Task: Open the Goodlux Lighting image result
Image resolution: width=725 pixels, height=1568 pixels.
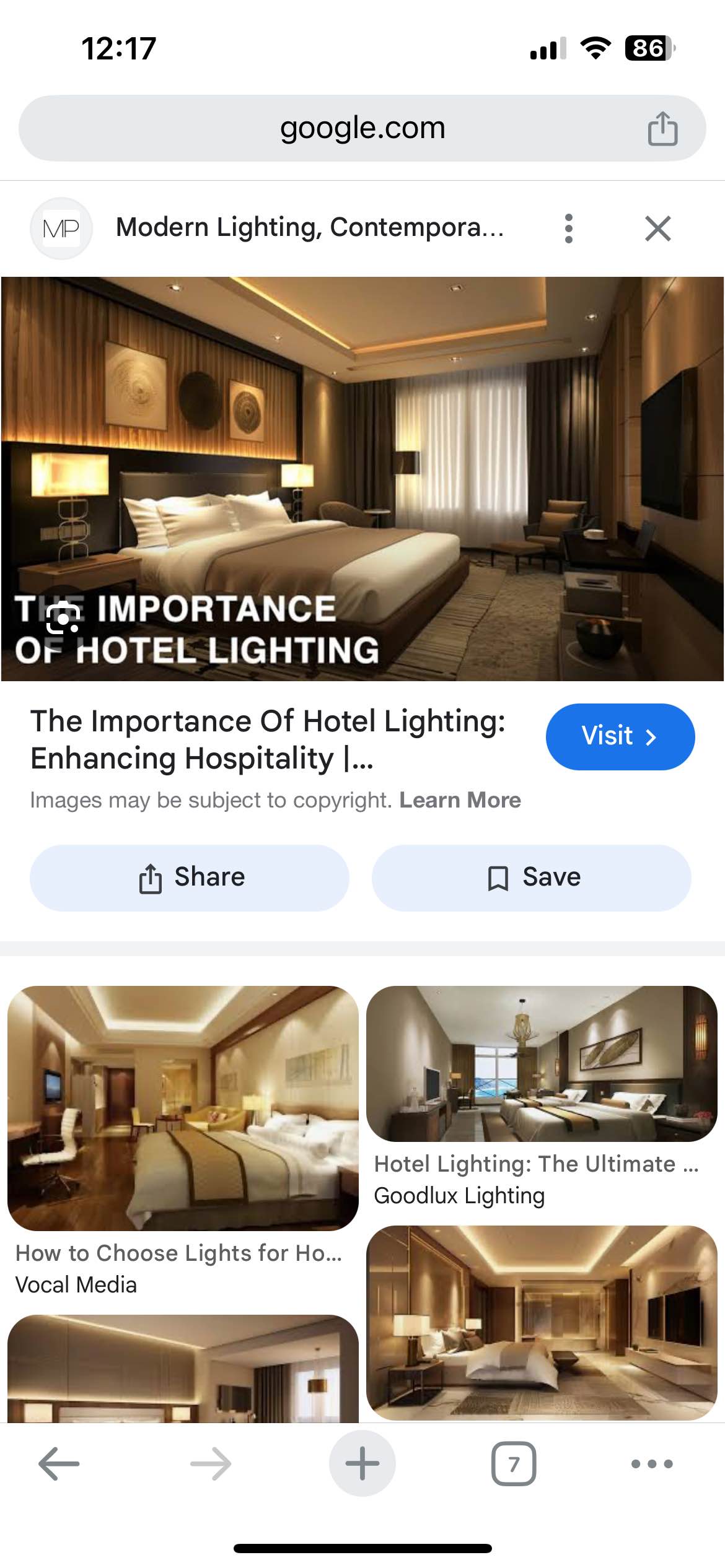Action: coord(541,1063)
